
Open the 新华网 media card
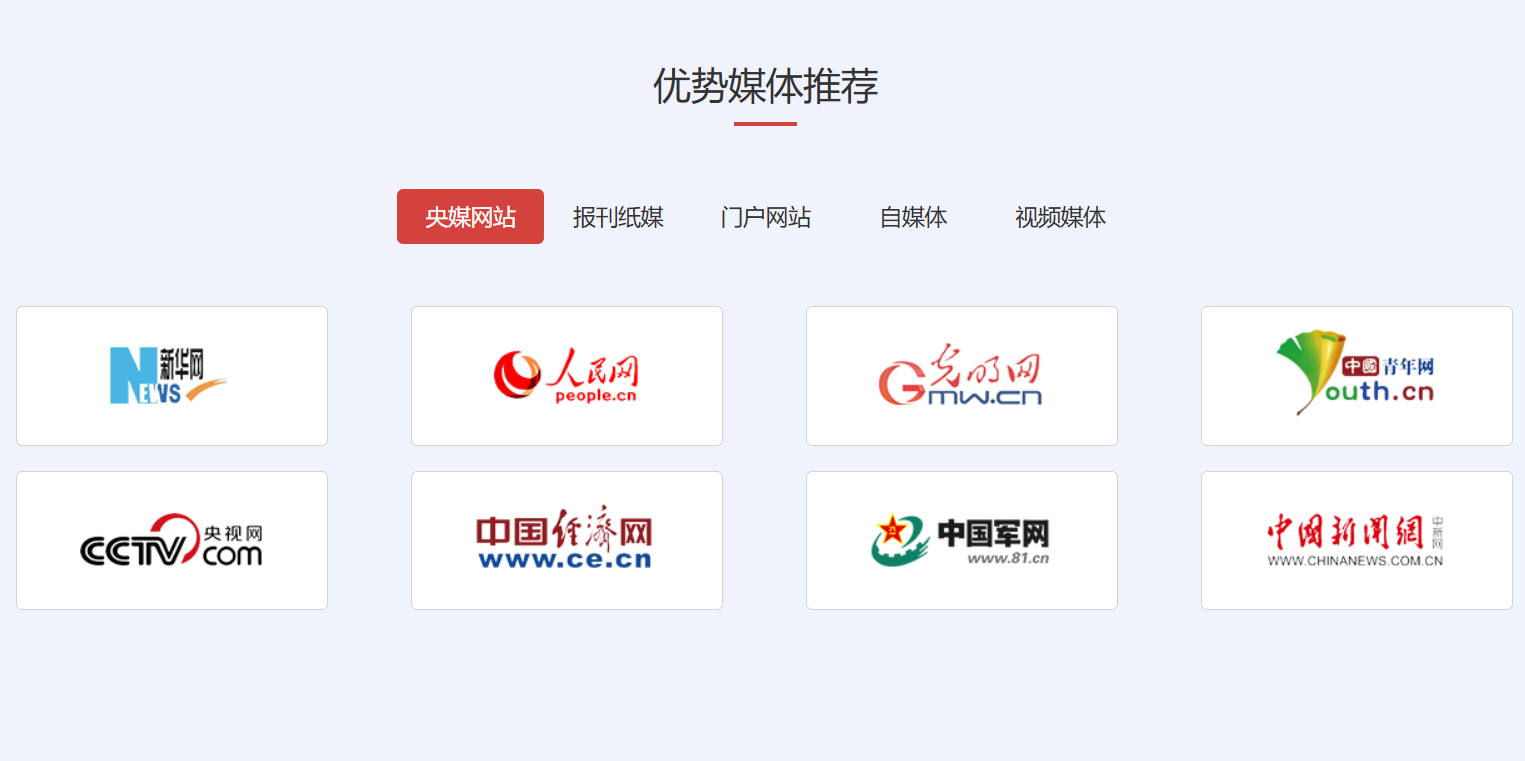(x=172, y=376)
